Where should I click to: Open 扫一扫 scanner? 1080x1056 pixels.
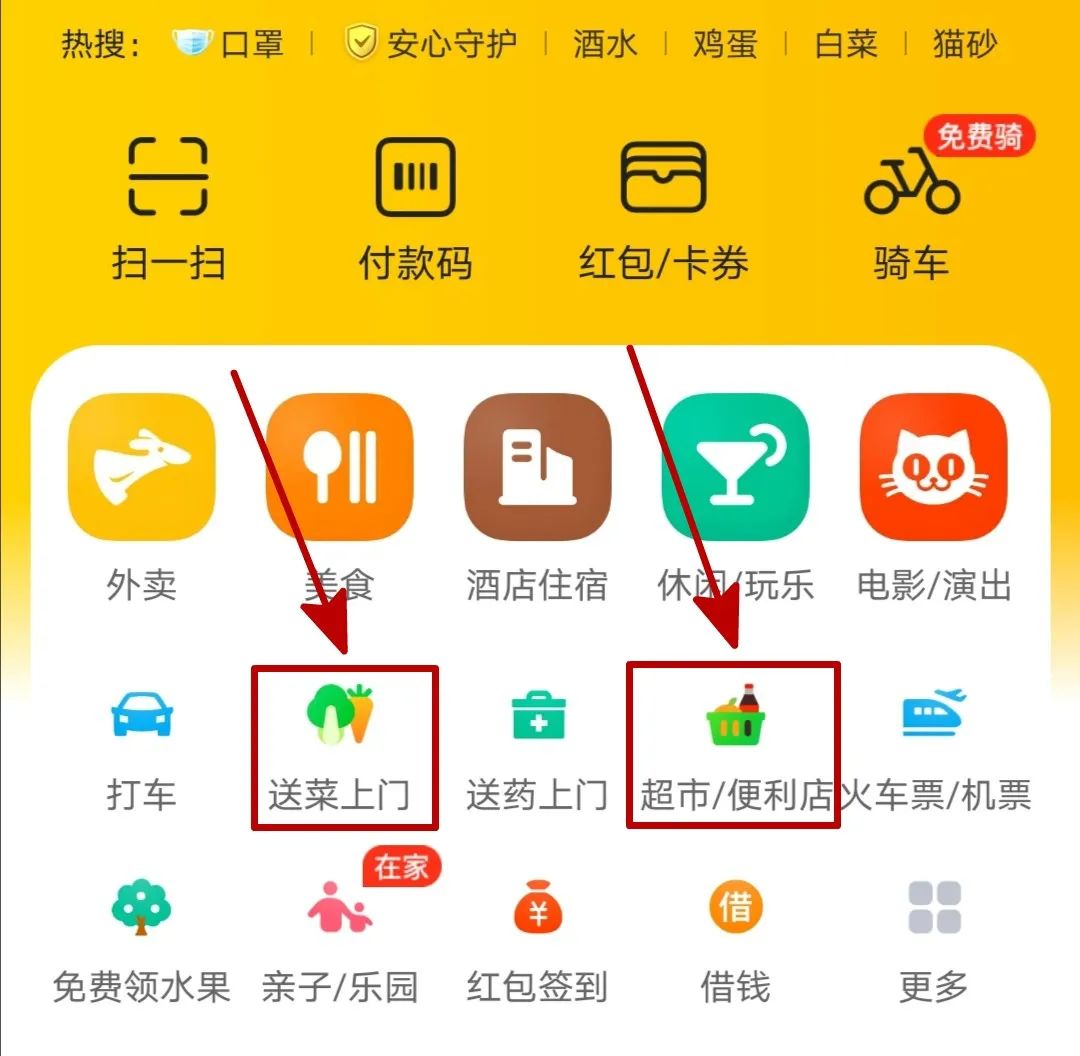(167, 207)
